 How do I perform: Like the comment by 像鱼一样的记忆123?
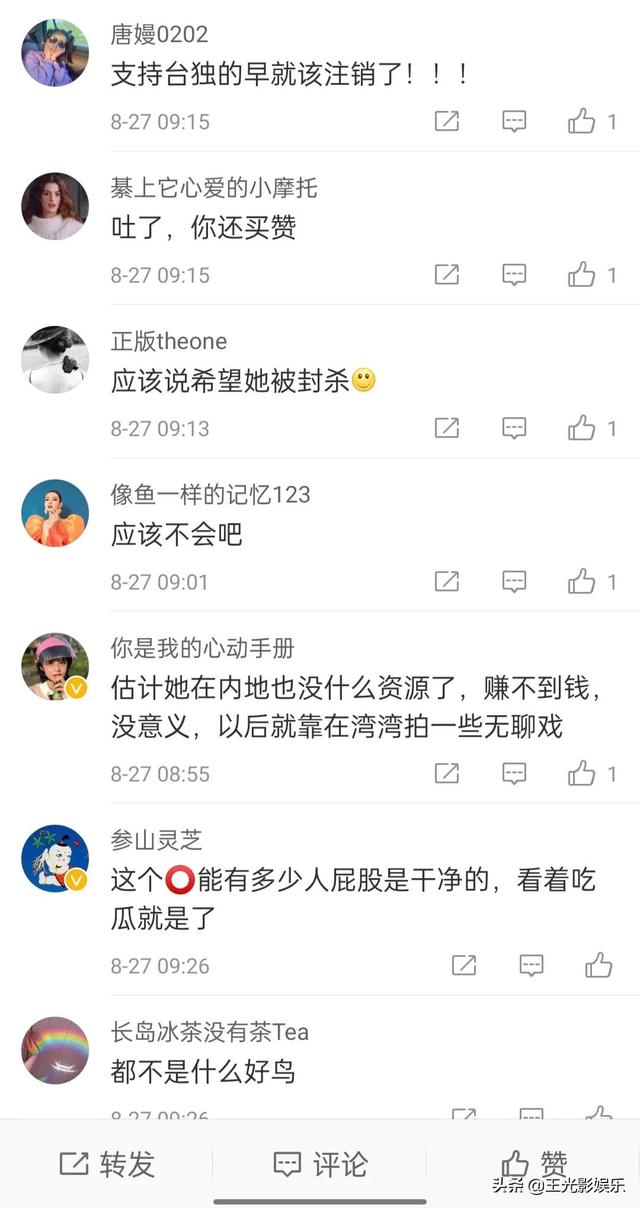(582, 581)
